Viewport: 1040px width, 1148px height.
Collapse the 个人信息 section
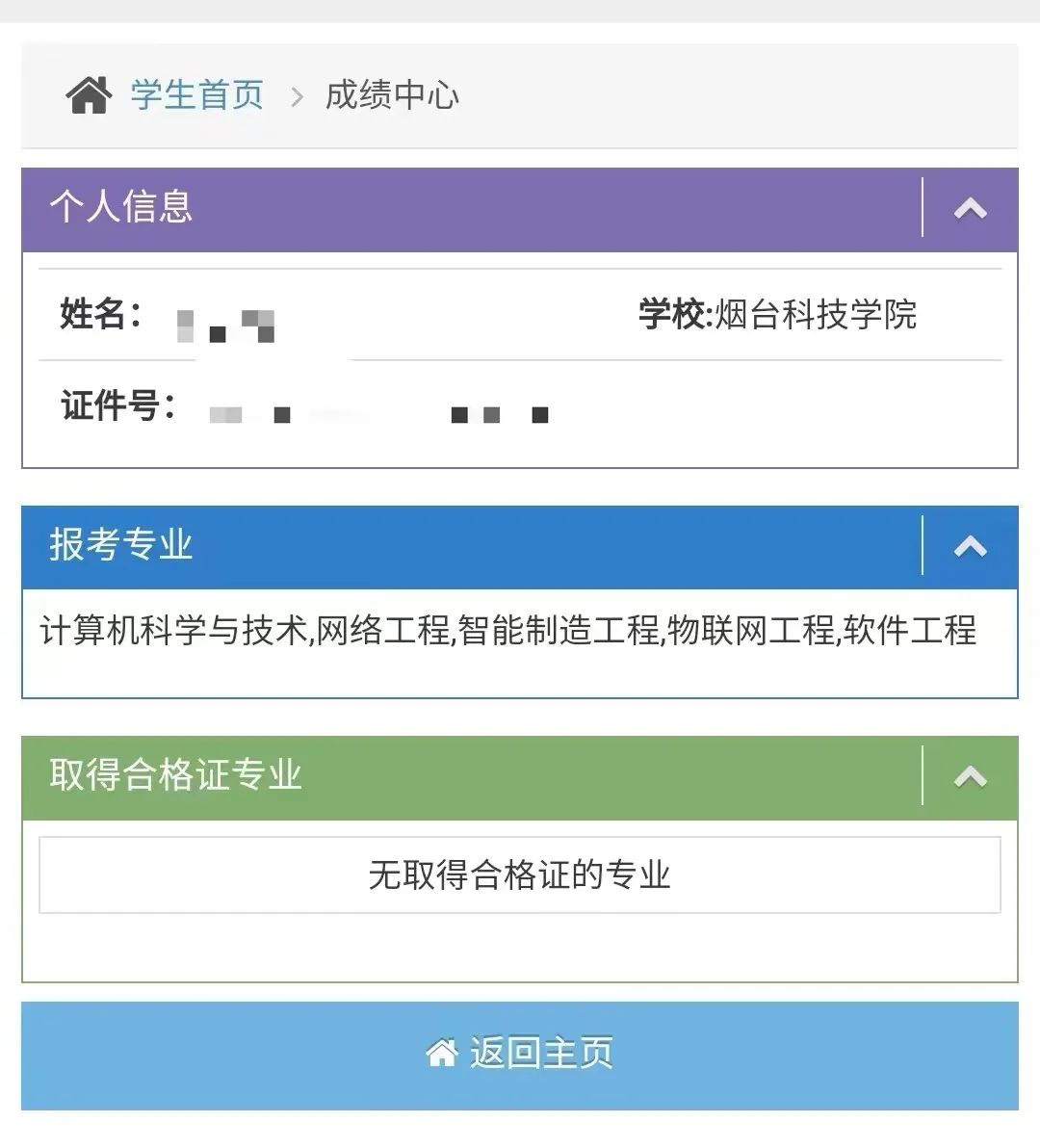coord(970,208)
